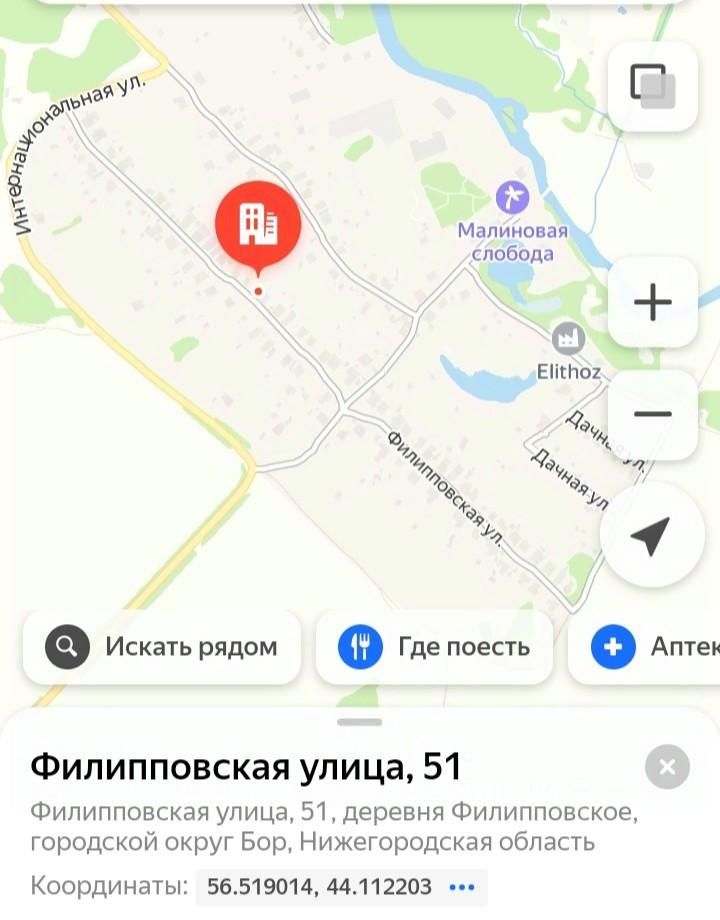Zoom out with the minus button
Viewport: 720px width, 920px height.
[x=652, y=414]
